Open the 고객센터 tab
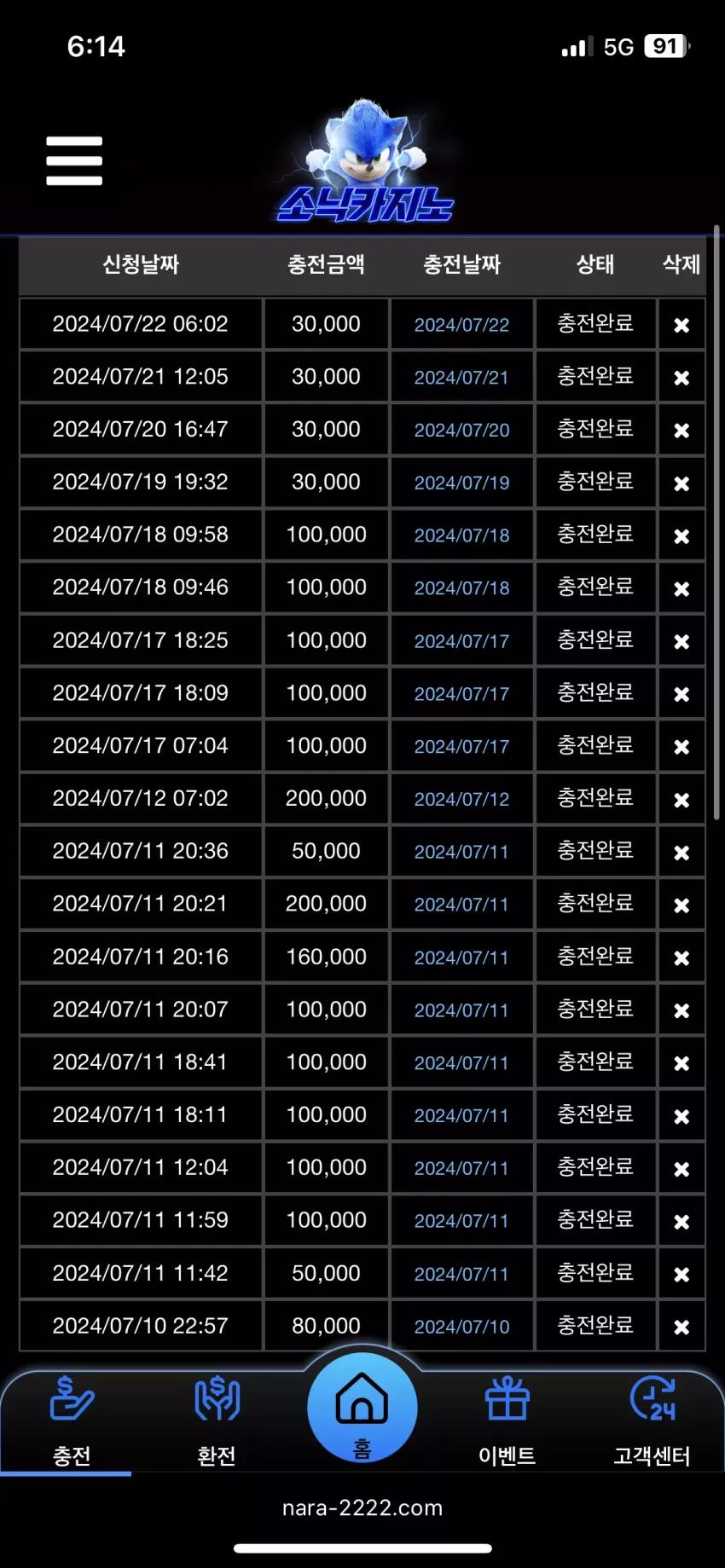The image size is (725, 1568). [x=652, y=1421]
